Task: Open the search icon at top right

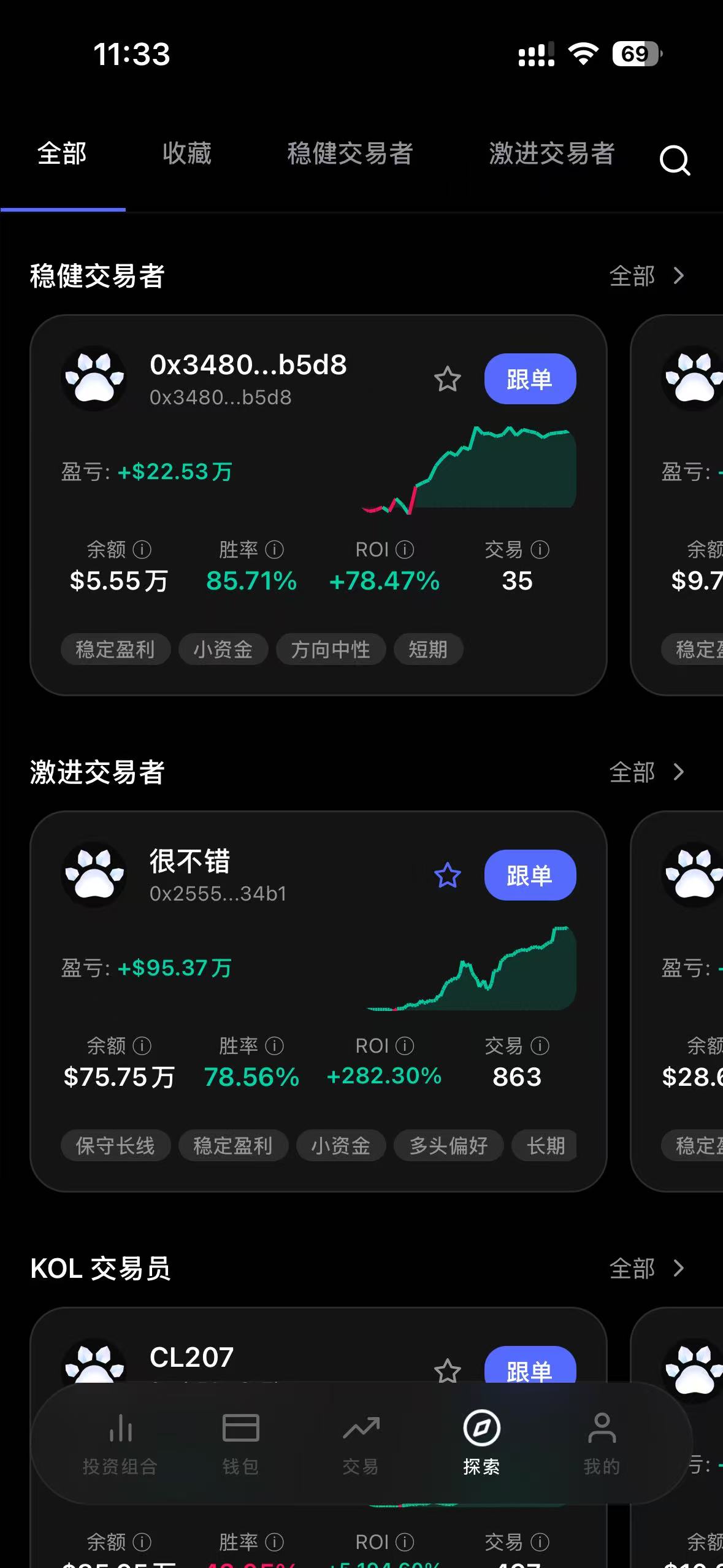Action: (x=675, y=161)
